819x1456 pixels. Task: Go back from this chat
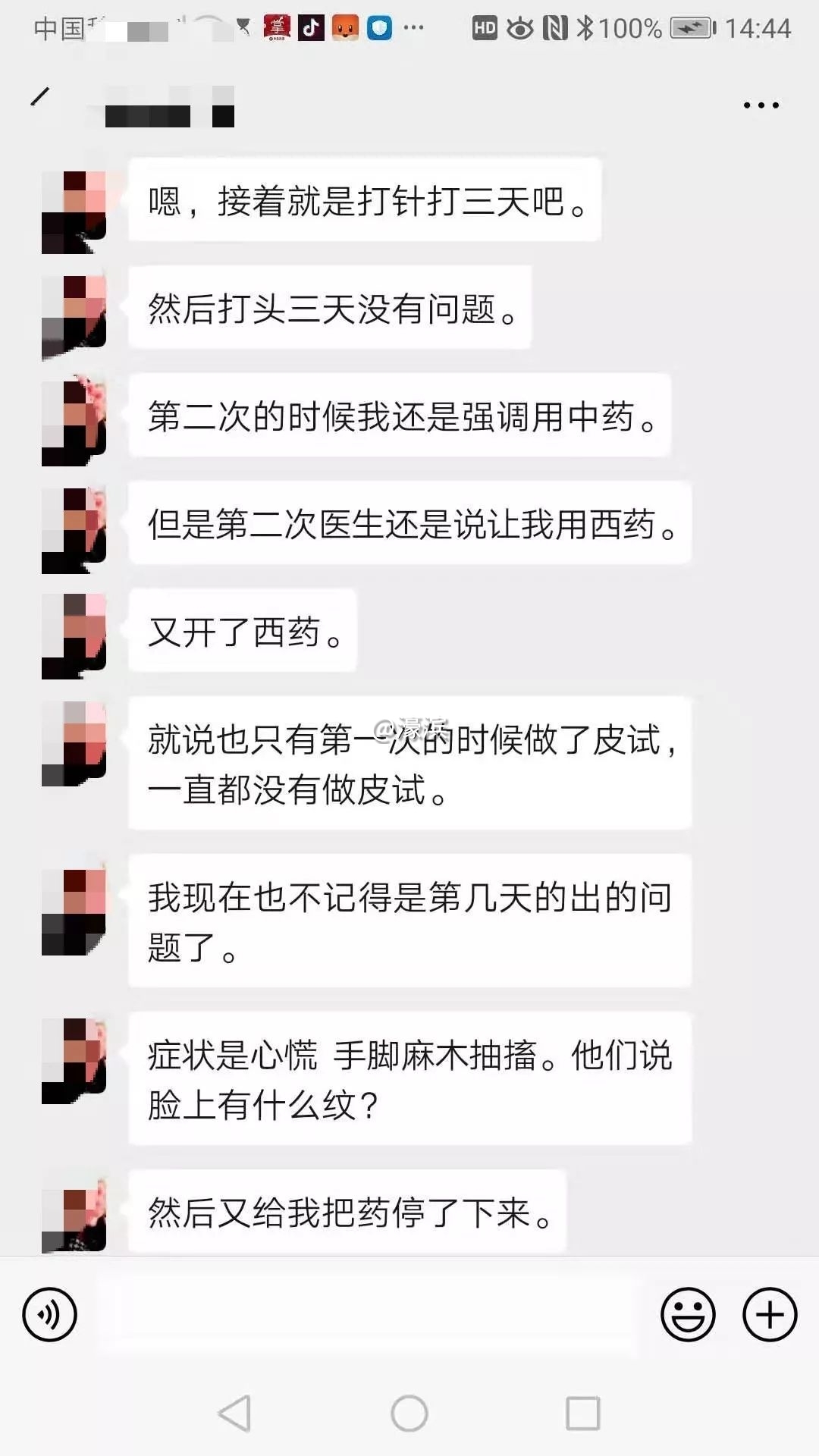(x=40, y=97)
